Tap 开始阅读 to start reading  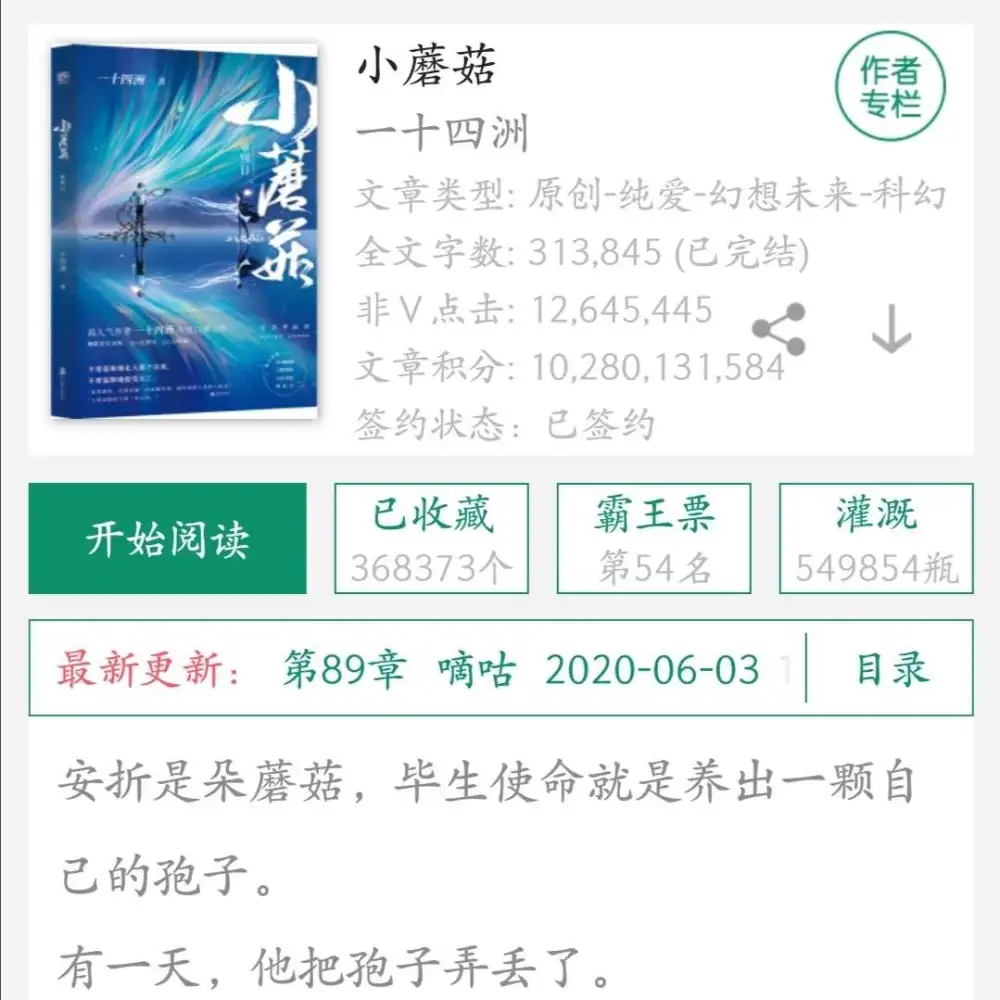pos(167,539)
